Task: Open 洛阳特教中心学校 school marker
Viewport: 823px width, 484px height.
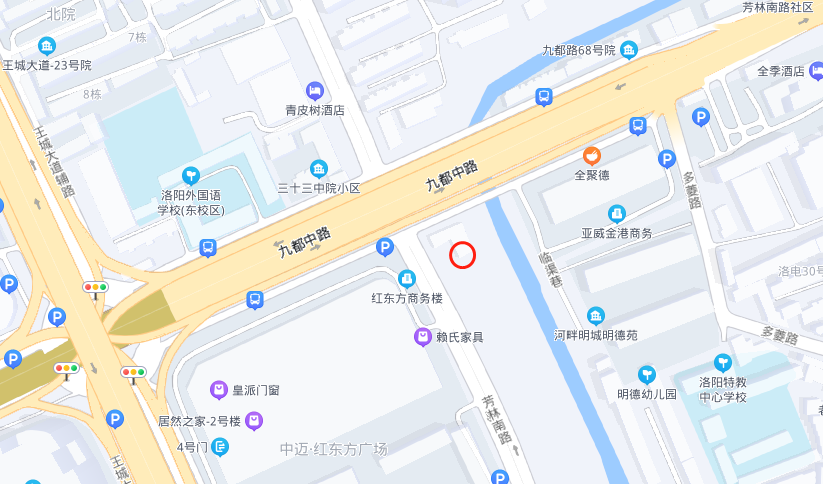Action: [x=722, y=363]
